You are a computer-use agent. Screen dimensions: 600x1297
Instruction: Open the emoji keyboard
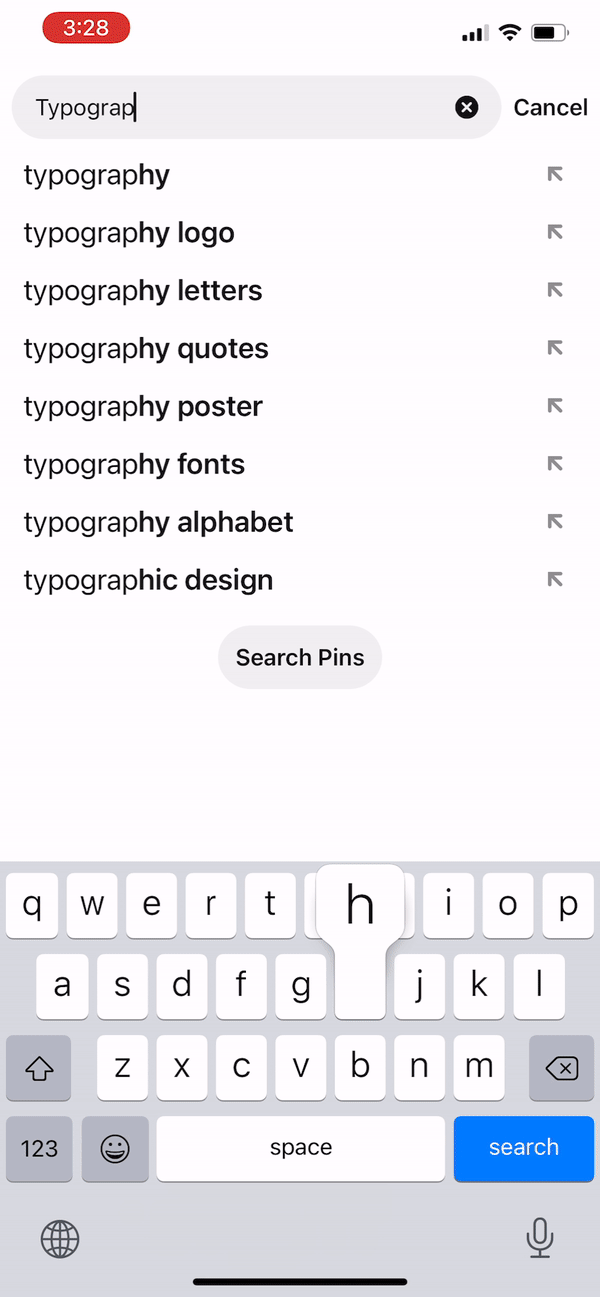tap(116, 1148)
